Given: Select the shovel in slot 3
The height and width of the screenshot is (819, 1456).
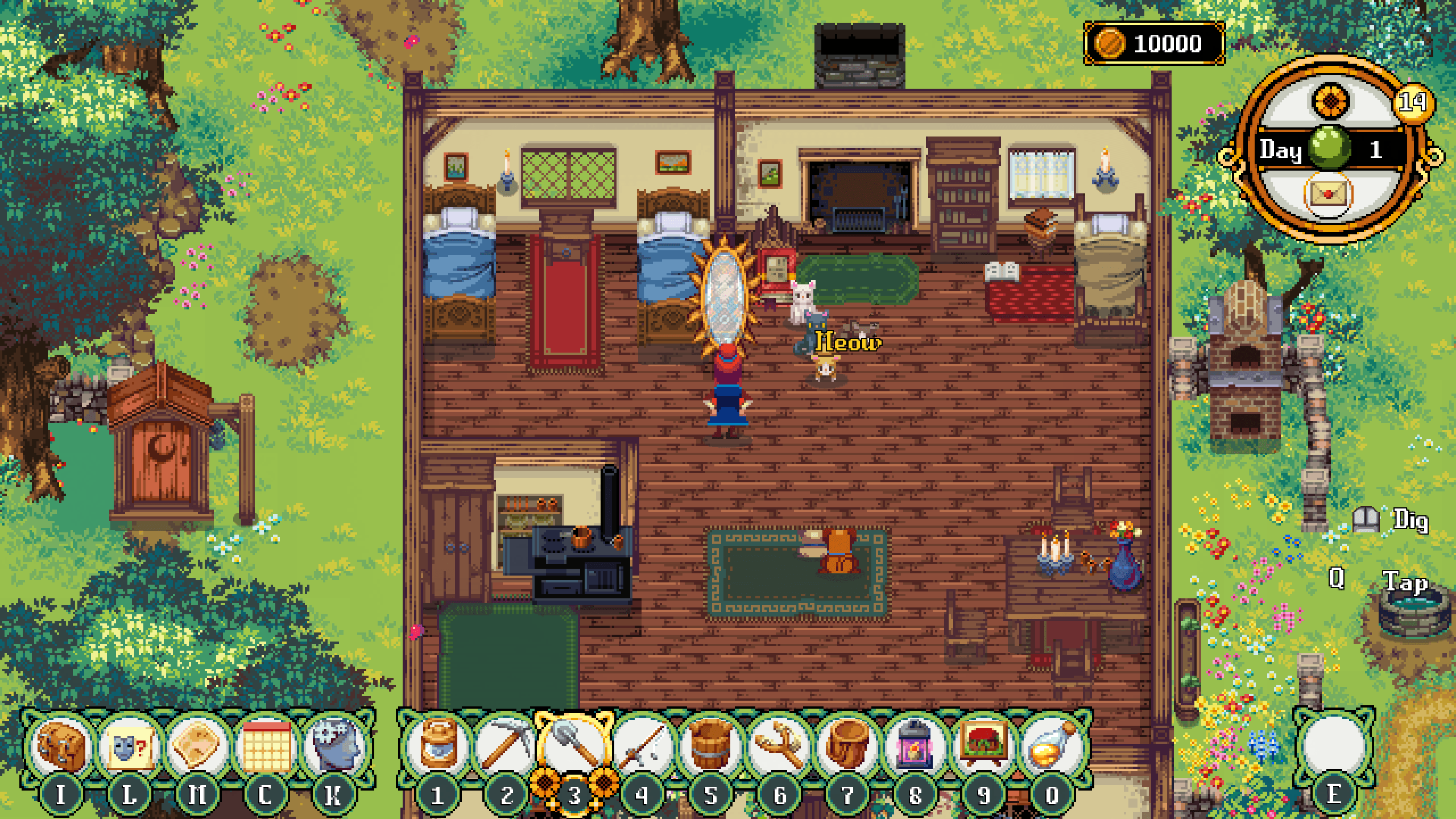Looking at the screenshot, I should pyautogui.click(x=574, y=745).
